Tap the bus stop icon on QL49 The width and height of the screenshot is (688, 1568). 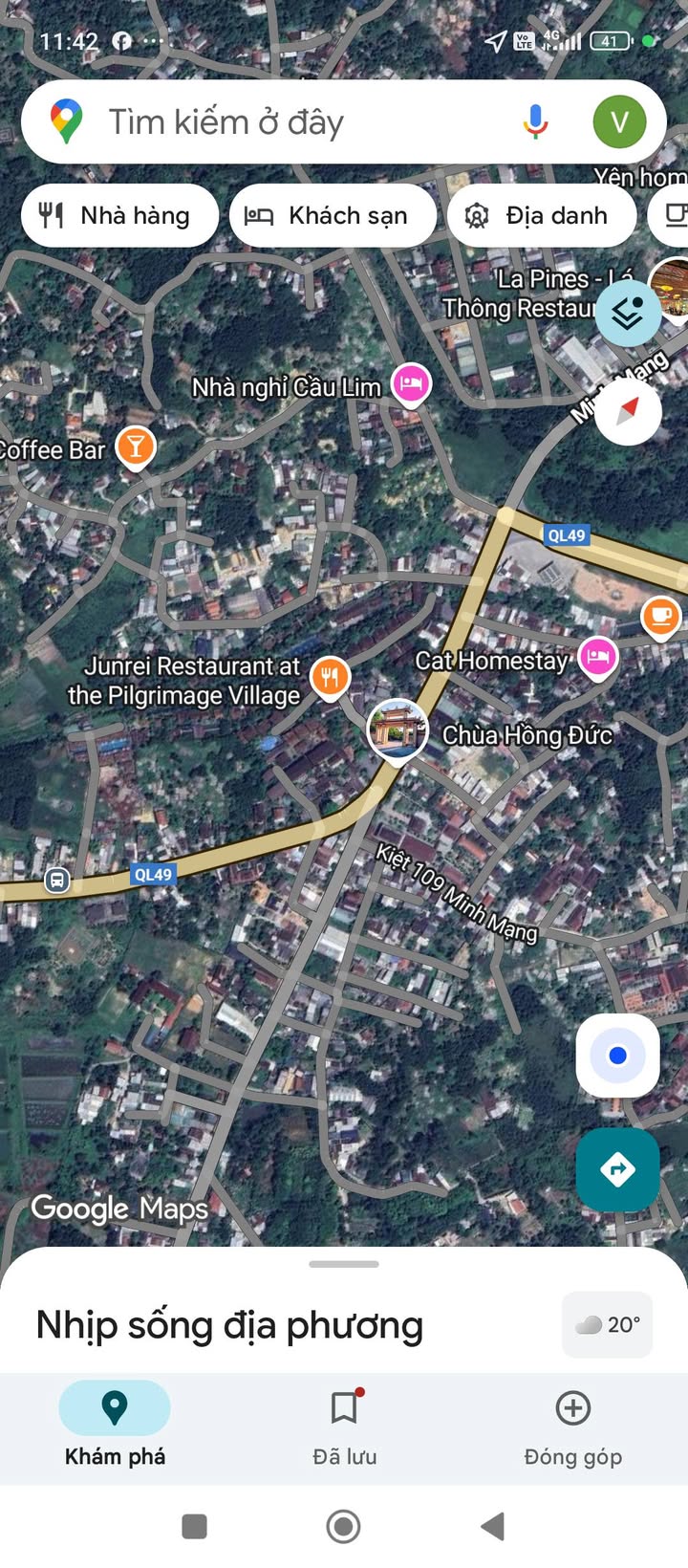coord(56,880)
